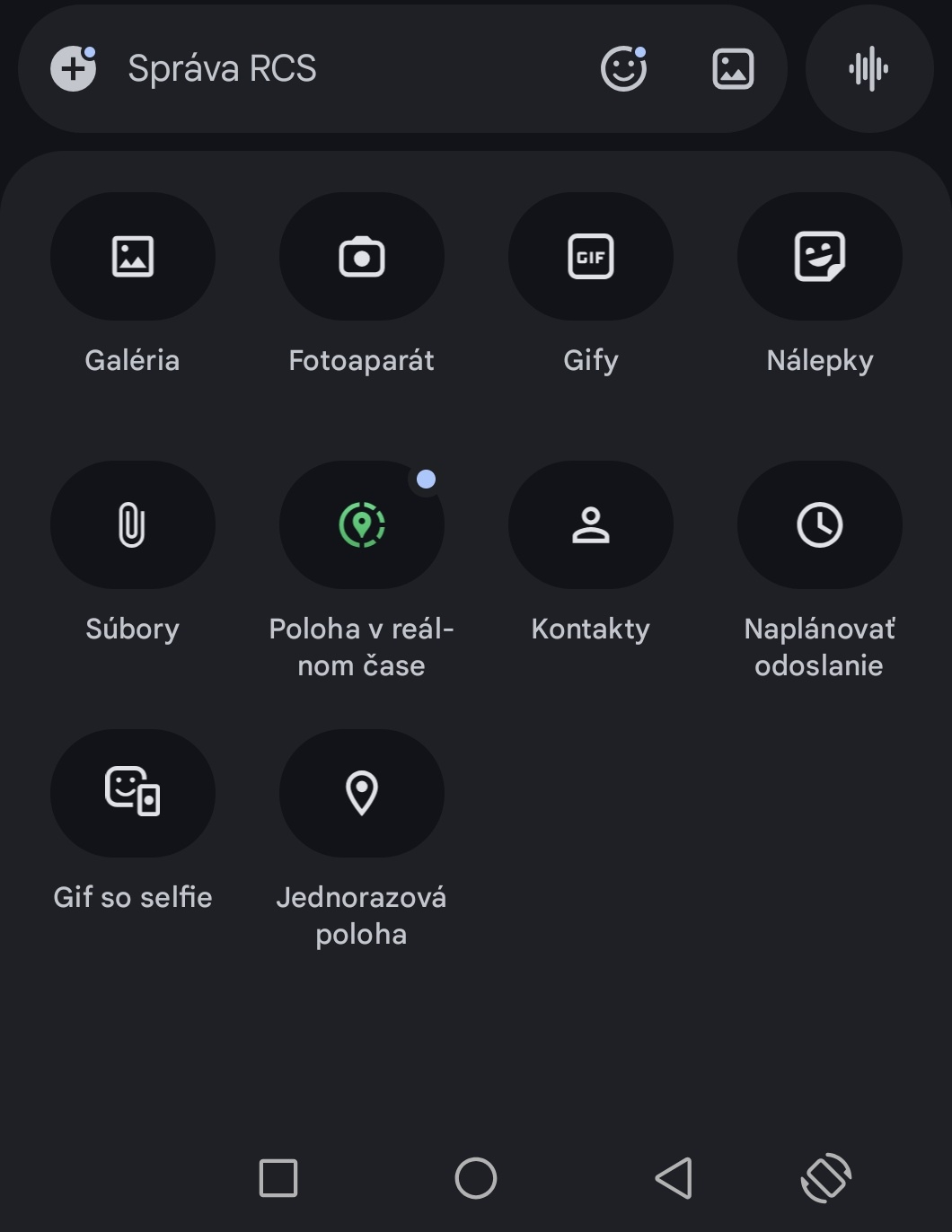Create a Gif so selfie
Viewport: 952px width, 1232px height.
[133, 793]
